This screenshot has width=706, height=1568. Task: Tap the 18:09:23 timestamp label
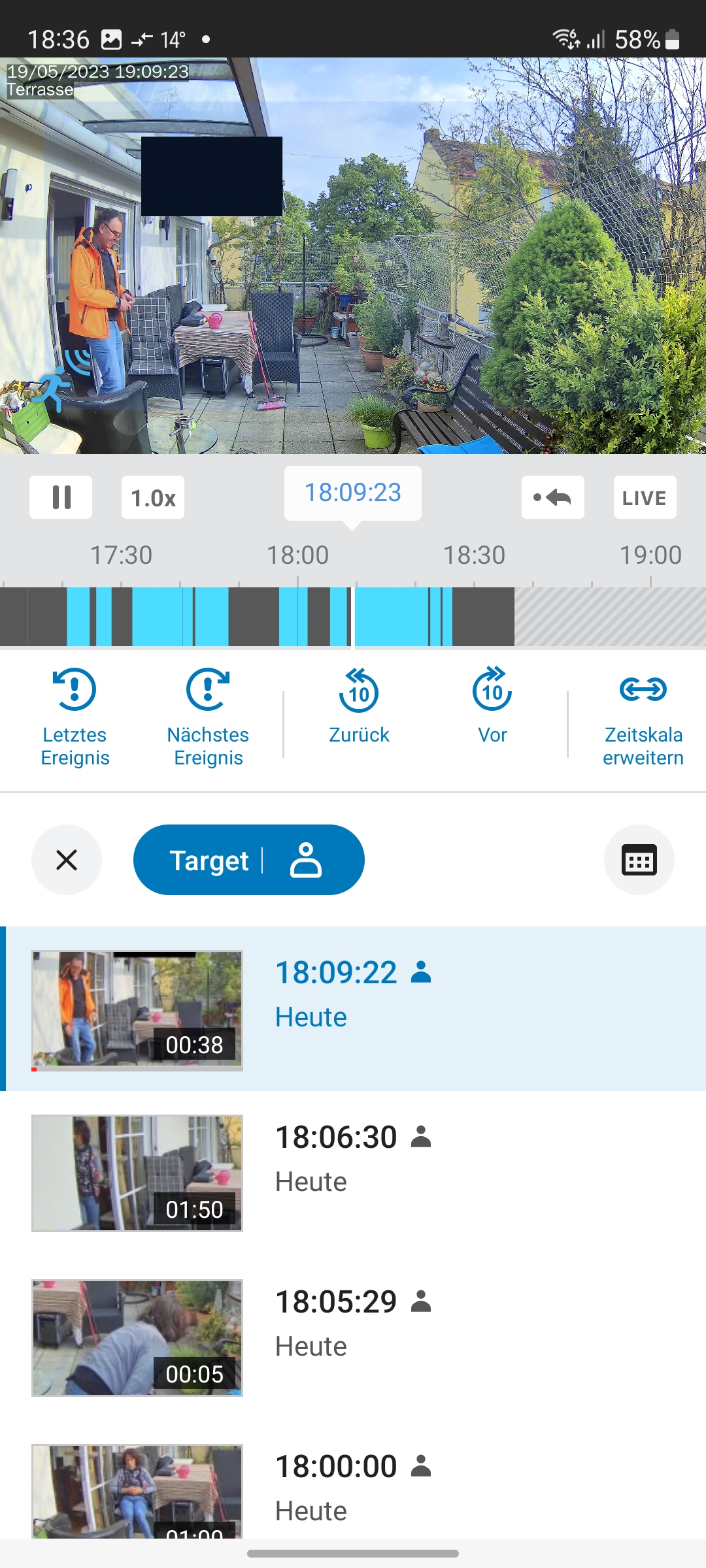click(x=352, y=493)
